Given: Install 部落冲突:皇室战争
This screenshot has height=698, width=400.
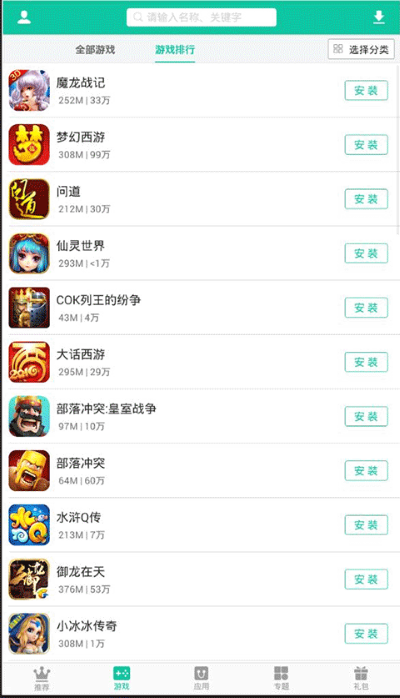Looking at the screenshot, I should click(366, 416).
